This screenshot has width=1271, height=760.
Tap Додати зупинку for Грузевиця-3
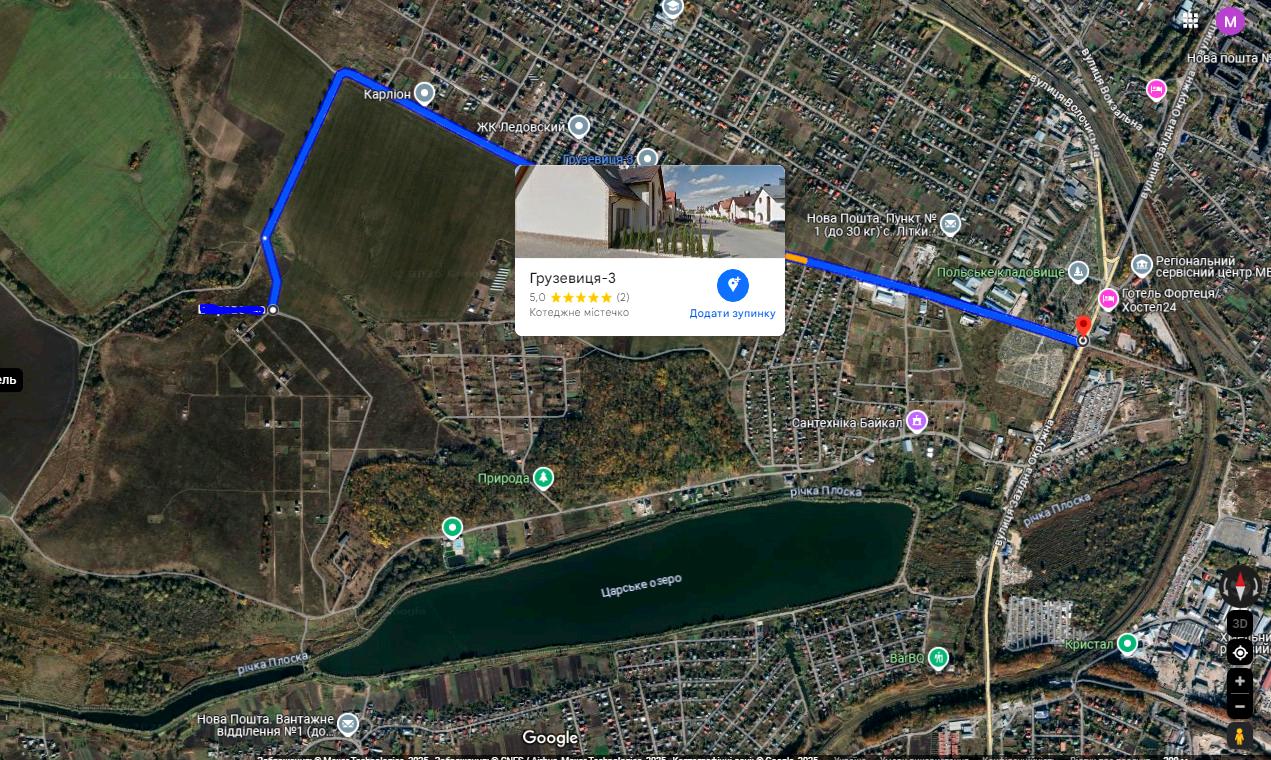732,293
